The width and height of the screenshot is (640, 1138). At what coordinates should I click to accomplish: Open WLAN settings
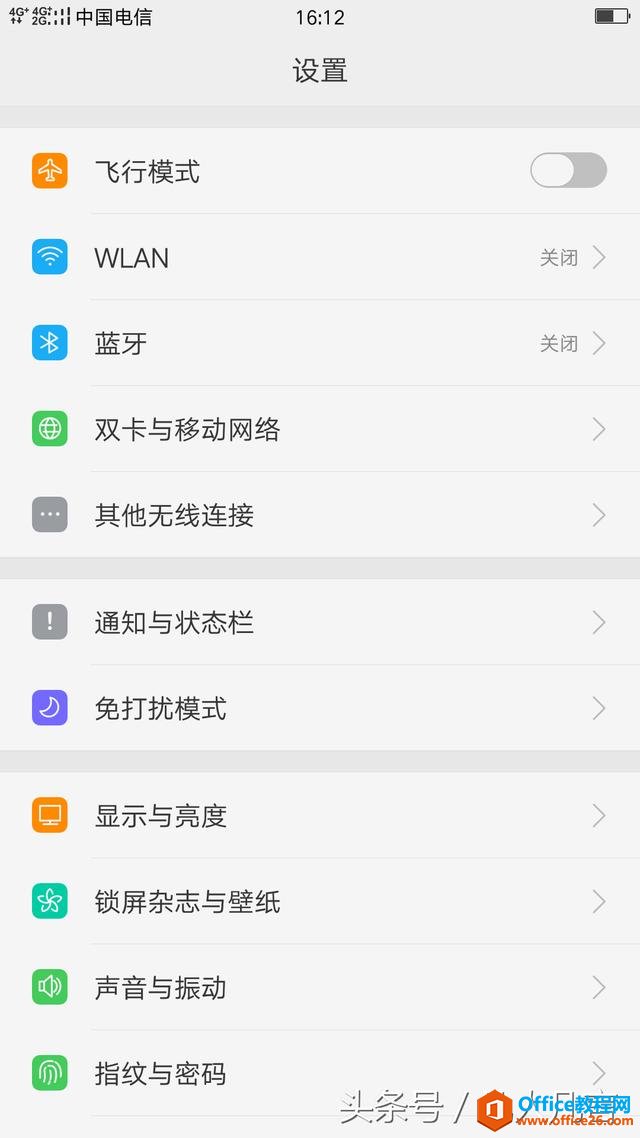click(x=320, y=257)
